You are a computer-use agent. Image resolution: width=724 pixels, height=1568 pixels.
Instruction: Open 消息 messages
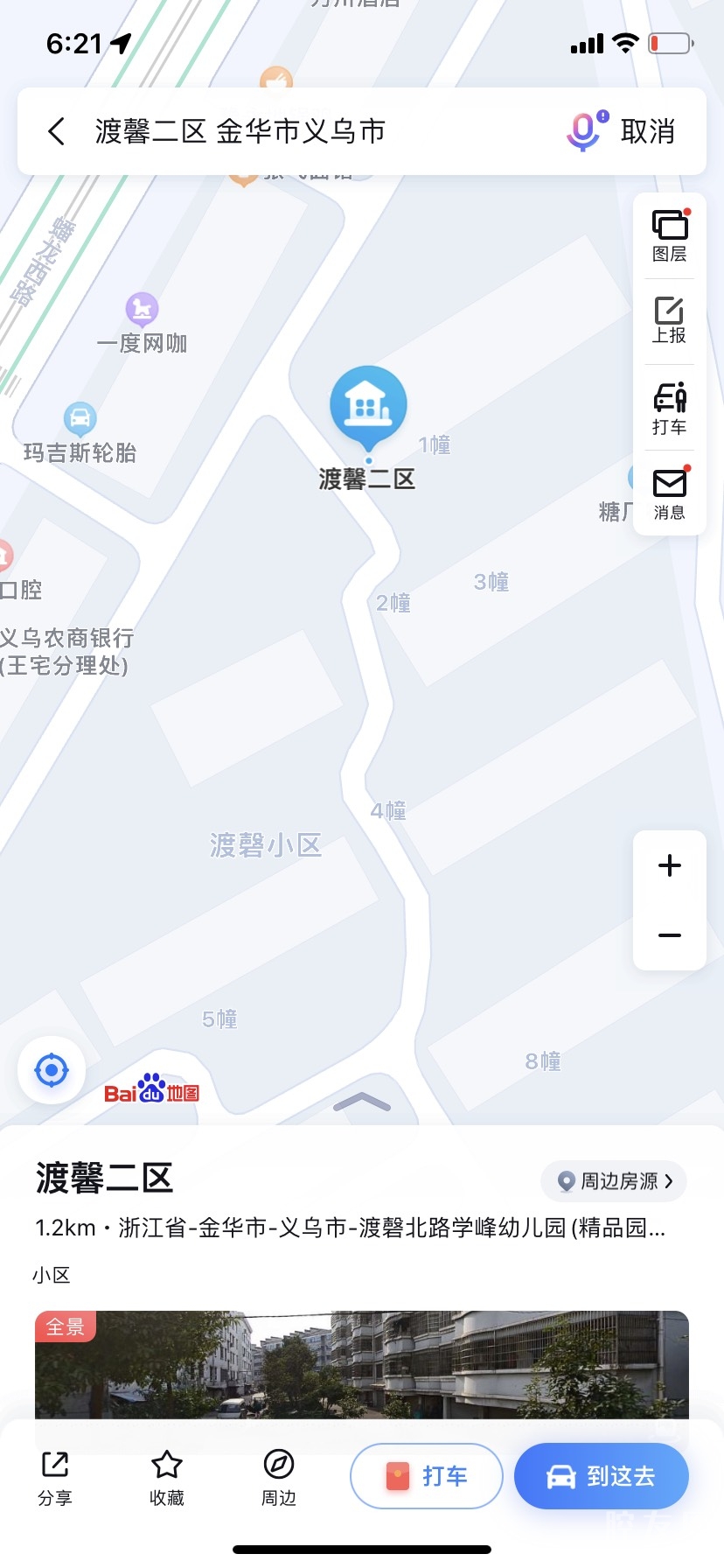click(670, 494)
